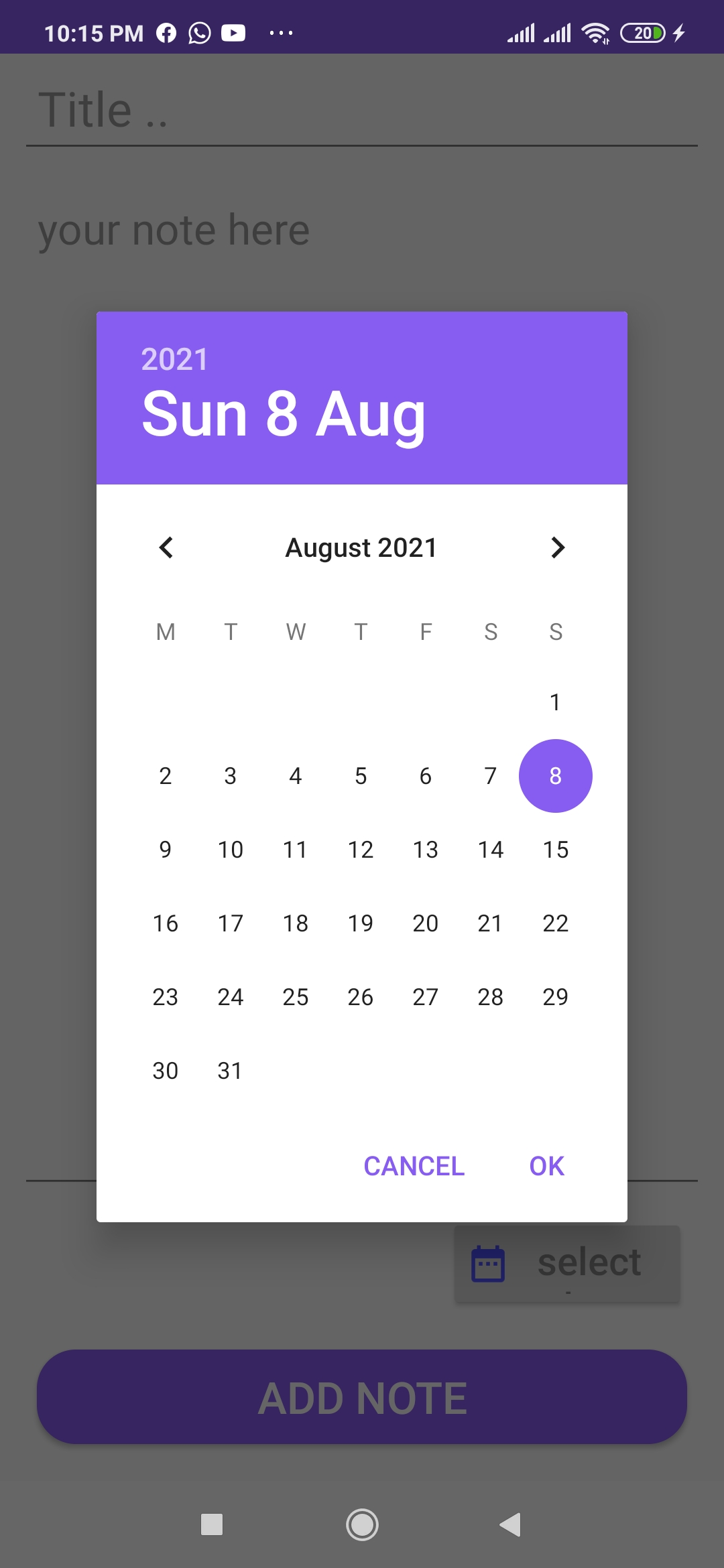Image resolution: width=724 pixels, height=1568 pixels.
Task: Tap the Sun 8 Aug header
Action: (x=283, y=413)
